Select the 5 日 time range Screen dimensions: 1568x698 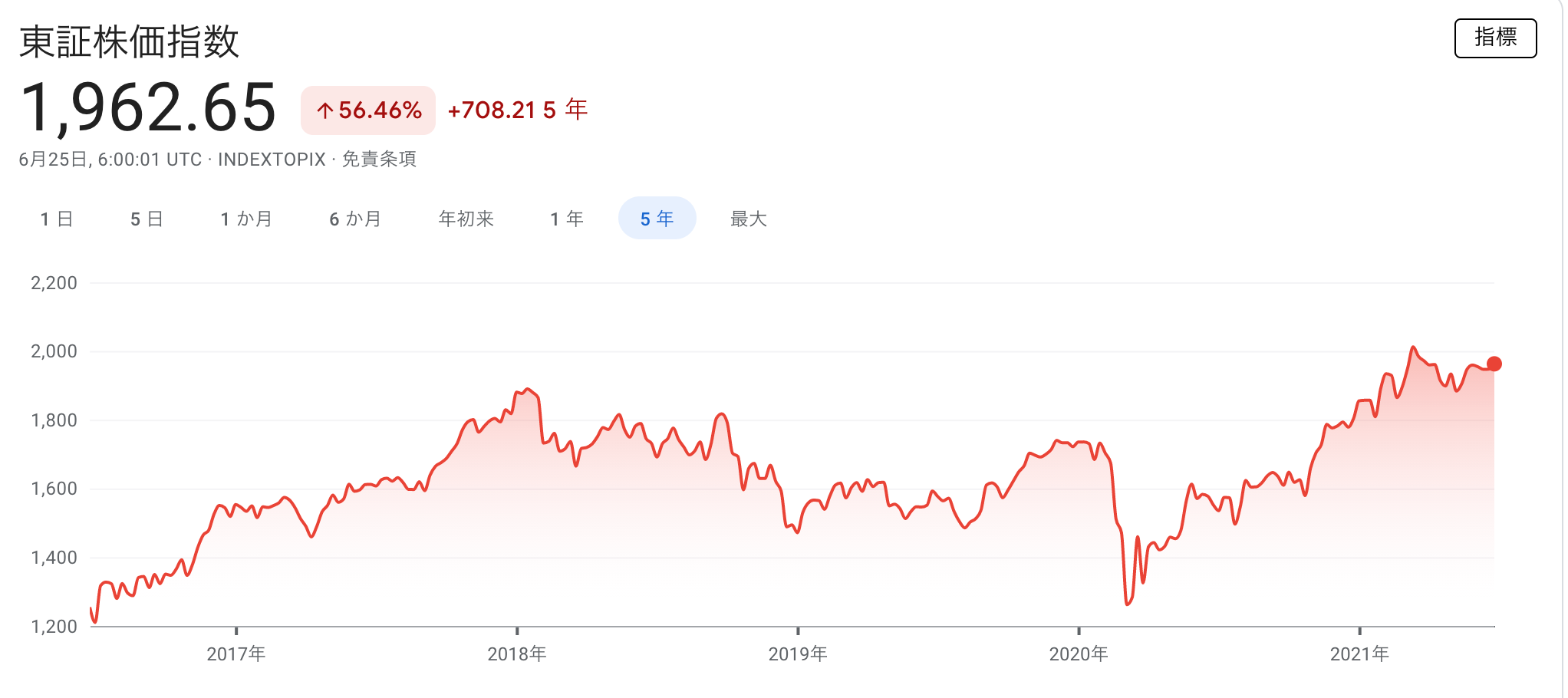click(x=147, y=219)
